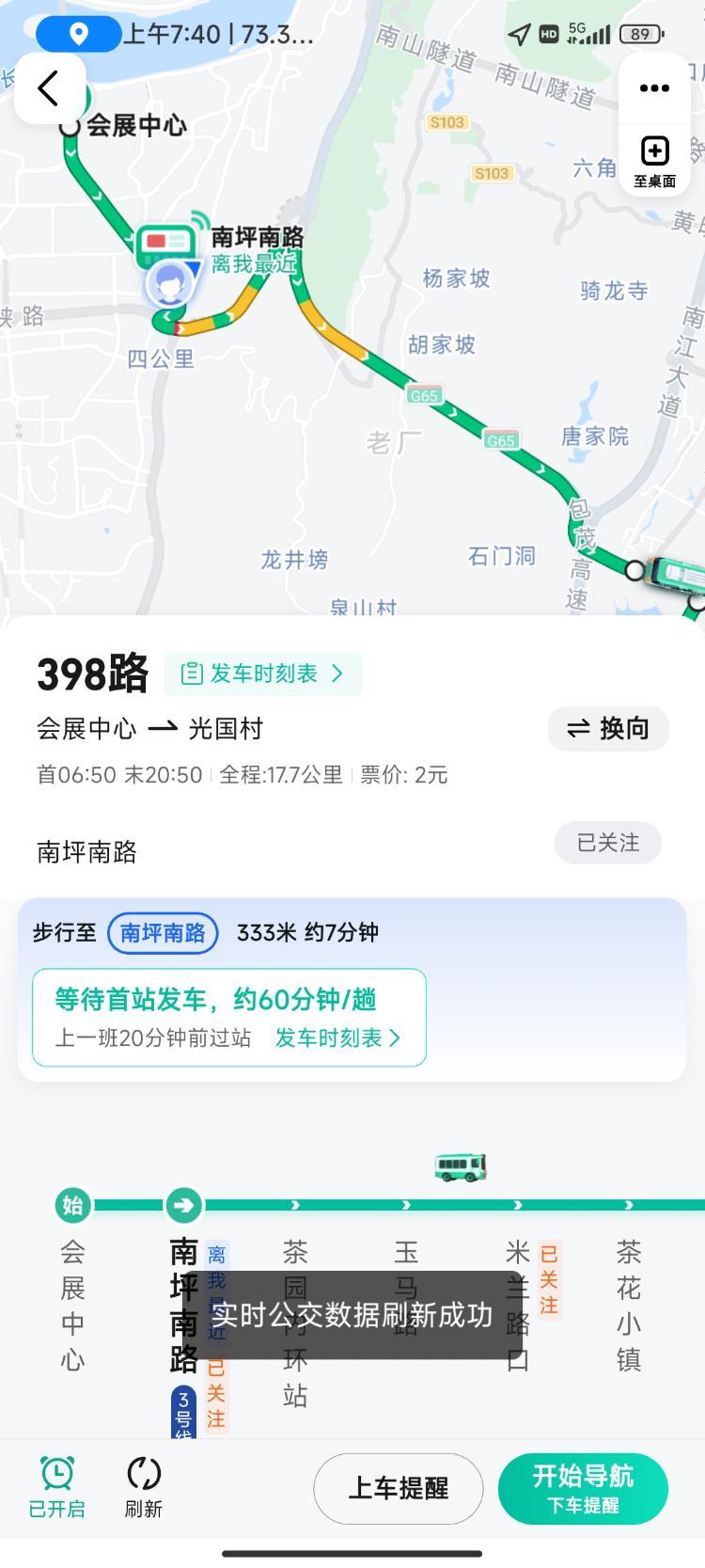
Task: Open the more options ellipsis menu
Action: point(652,87)
